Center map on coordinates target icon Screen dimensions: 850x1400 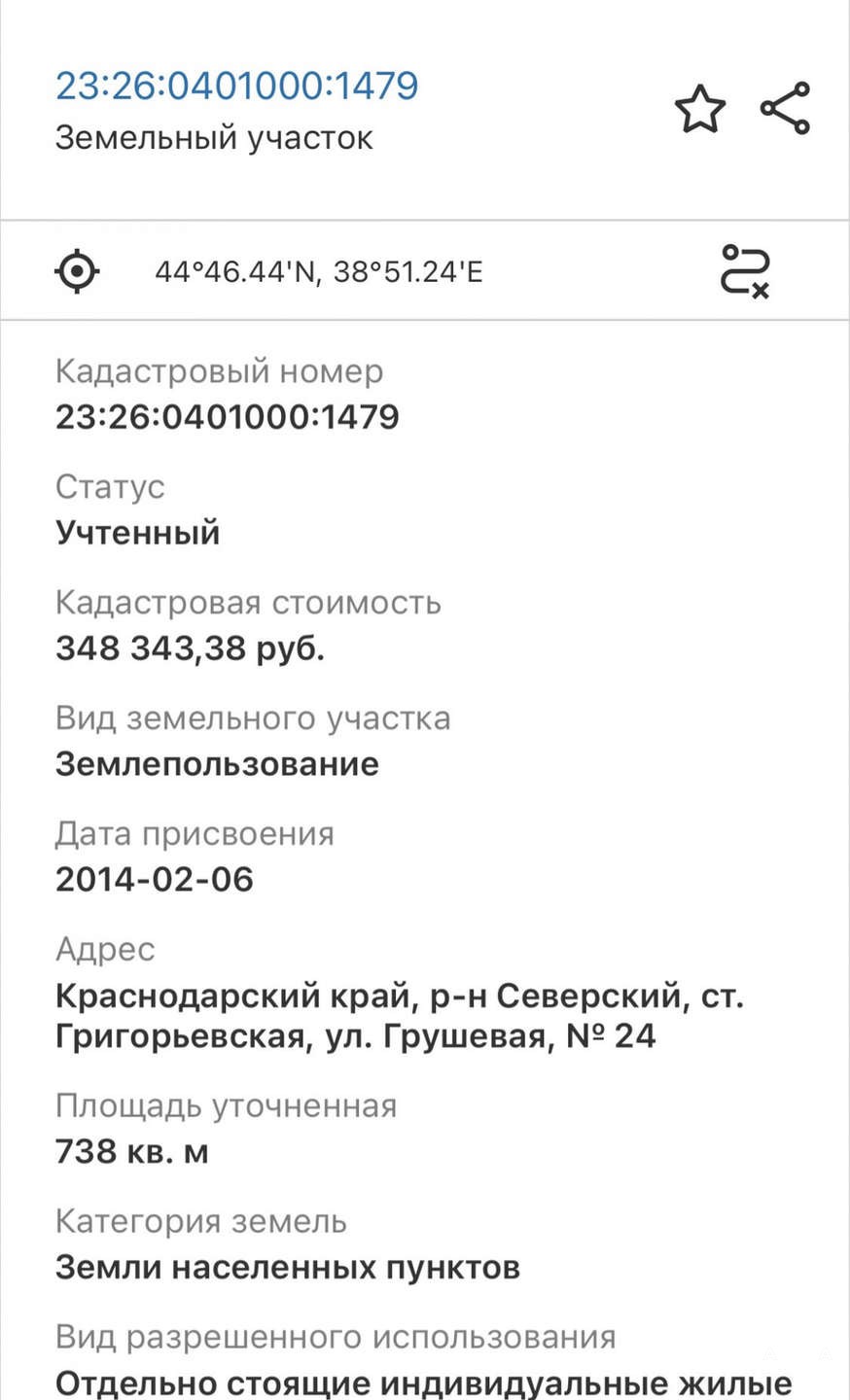coord(77,270)
